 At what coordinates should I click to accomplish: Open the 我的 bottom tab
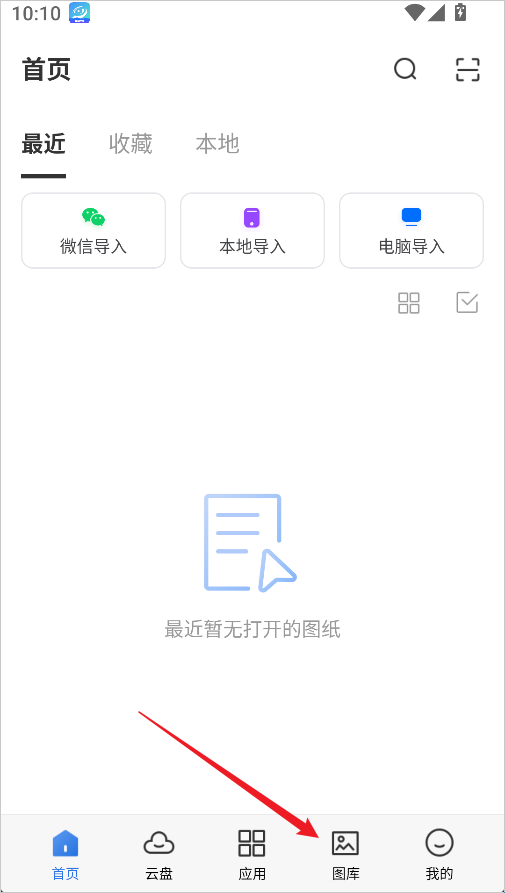tap(439, 854)
